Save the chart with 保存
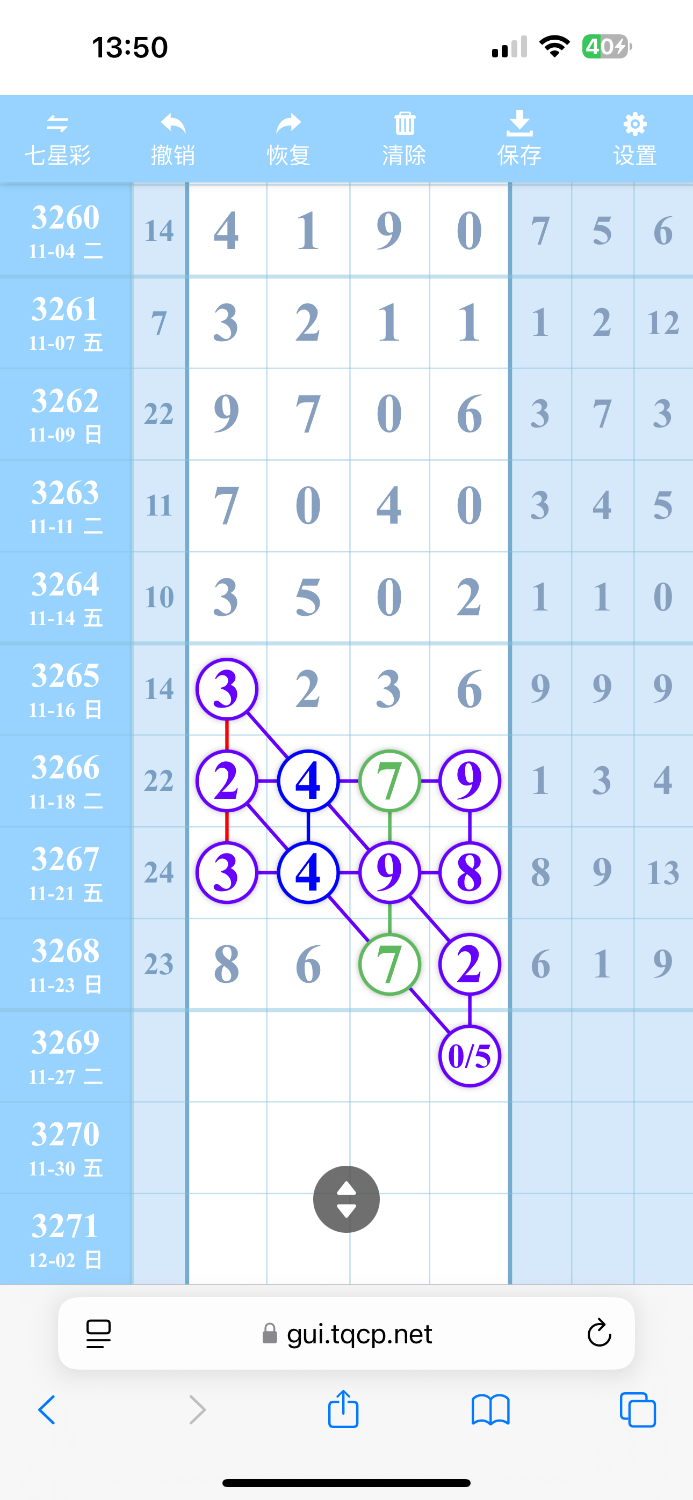This screenshot has height=1500, width=693. pyautogui.click(x=519, y=139)
